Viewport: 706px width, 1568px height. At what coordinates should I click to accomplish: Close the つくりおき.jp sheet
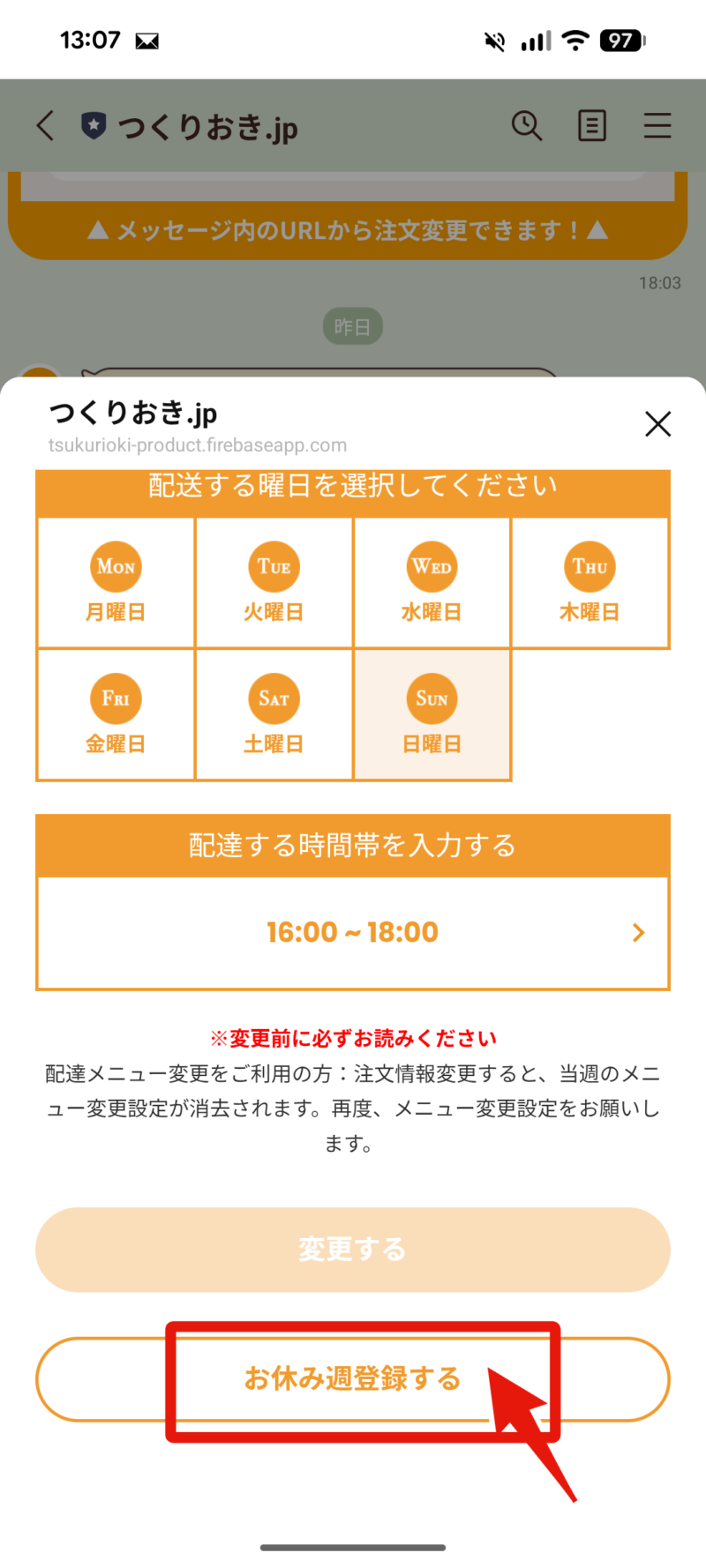click(657, 424)
